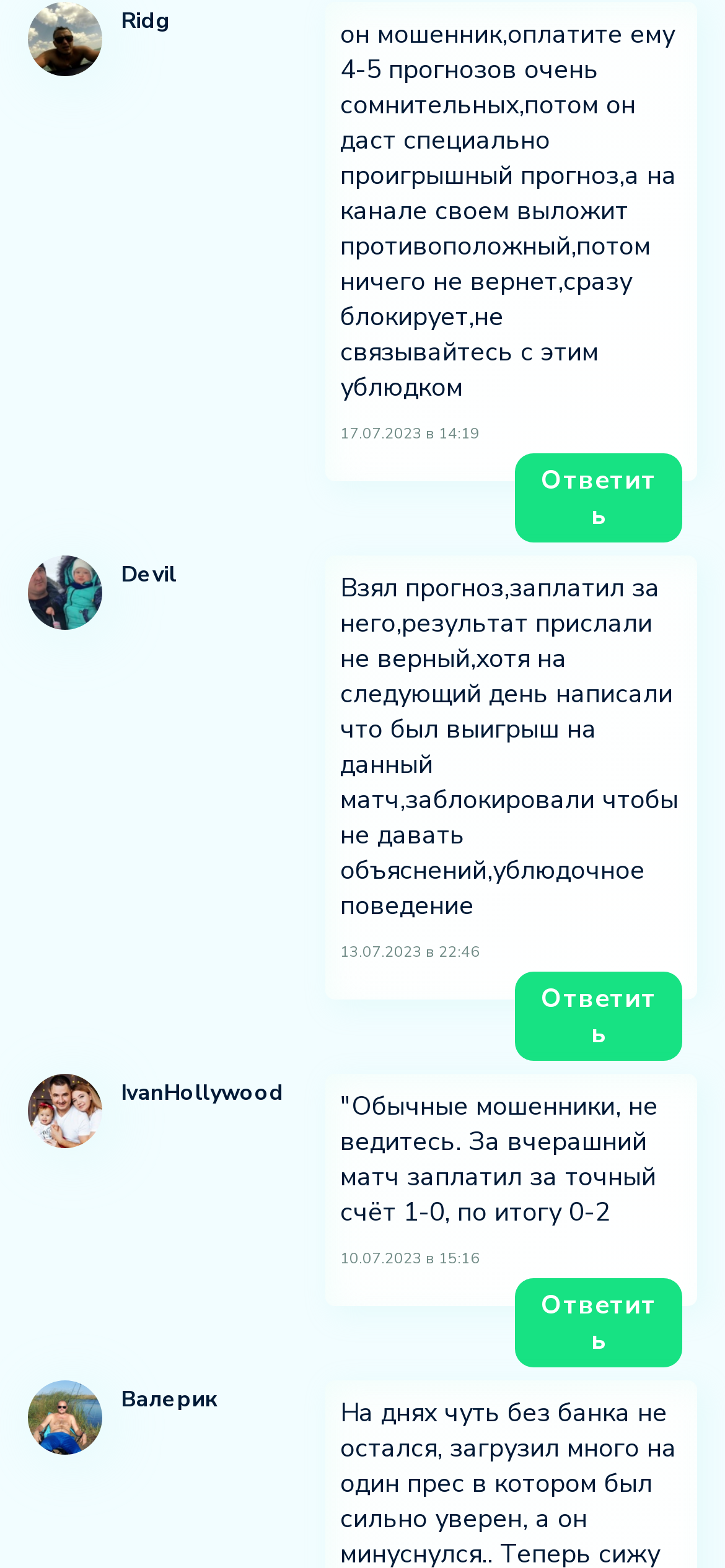Tap Ответить under Devil's review
Viewport: 725px width, 1568px height.
click(598, 1016)
